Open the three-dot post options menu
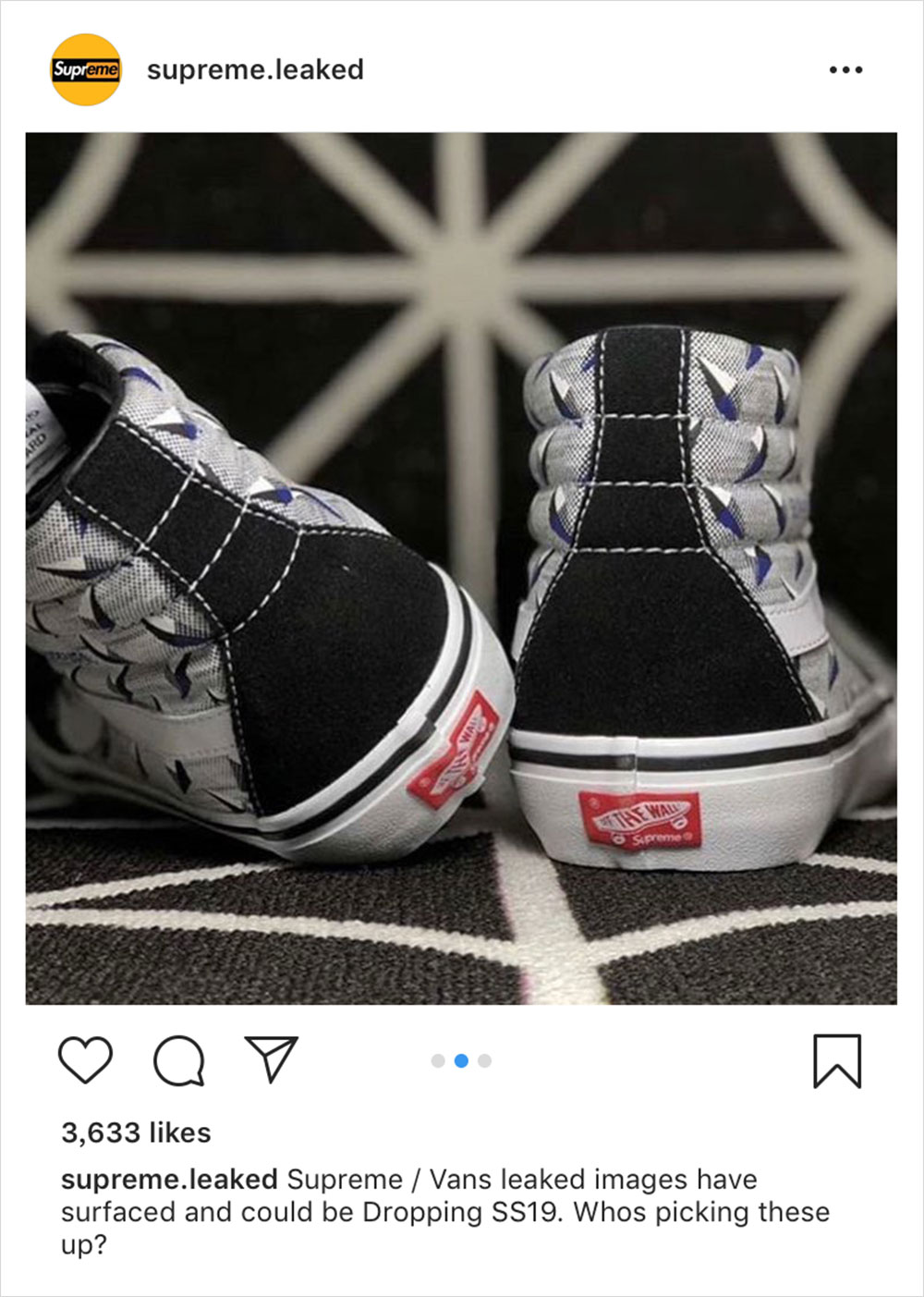Screen dimensions: 924x1297 (x=845, y=70)
